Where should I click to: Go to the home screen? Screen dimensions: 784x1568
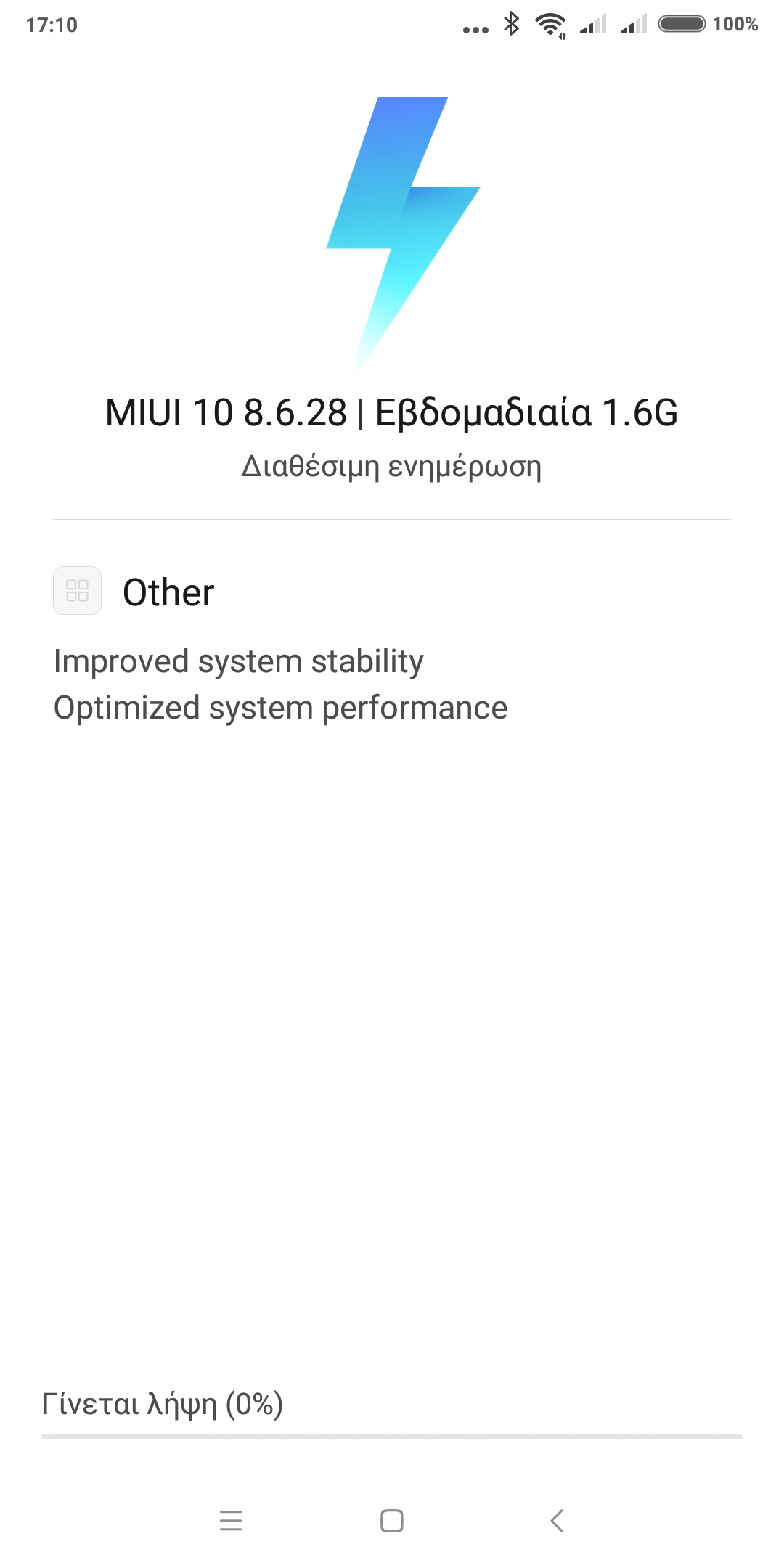392,1520
